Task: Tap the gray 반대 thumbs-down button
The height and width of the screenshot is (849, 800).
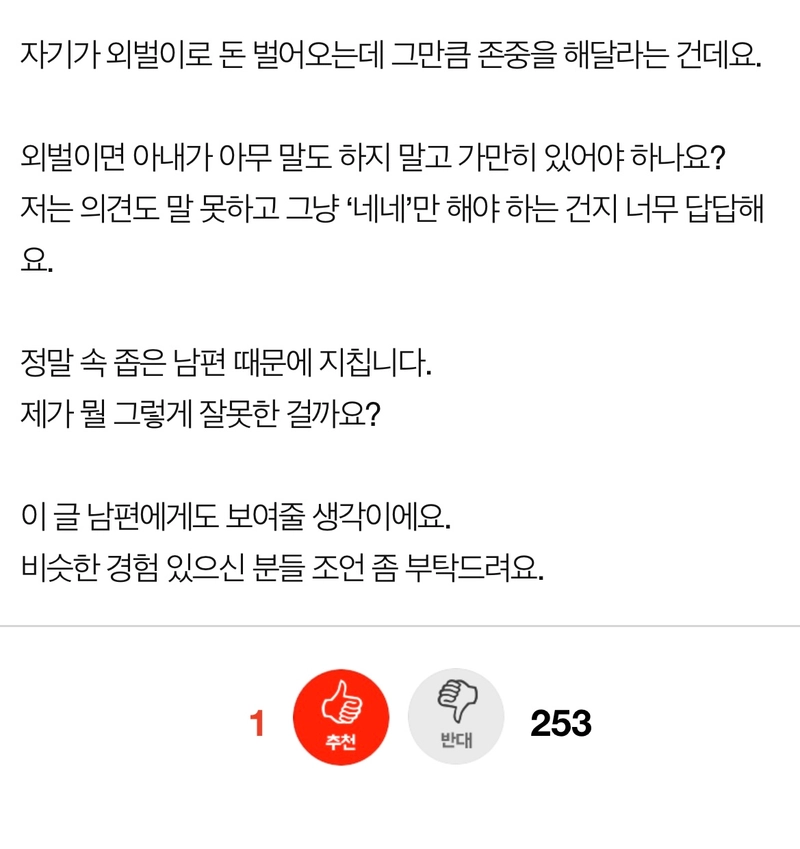Action: [x=456, y=717]
